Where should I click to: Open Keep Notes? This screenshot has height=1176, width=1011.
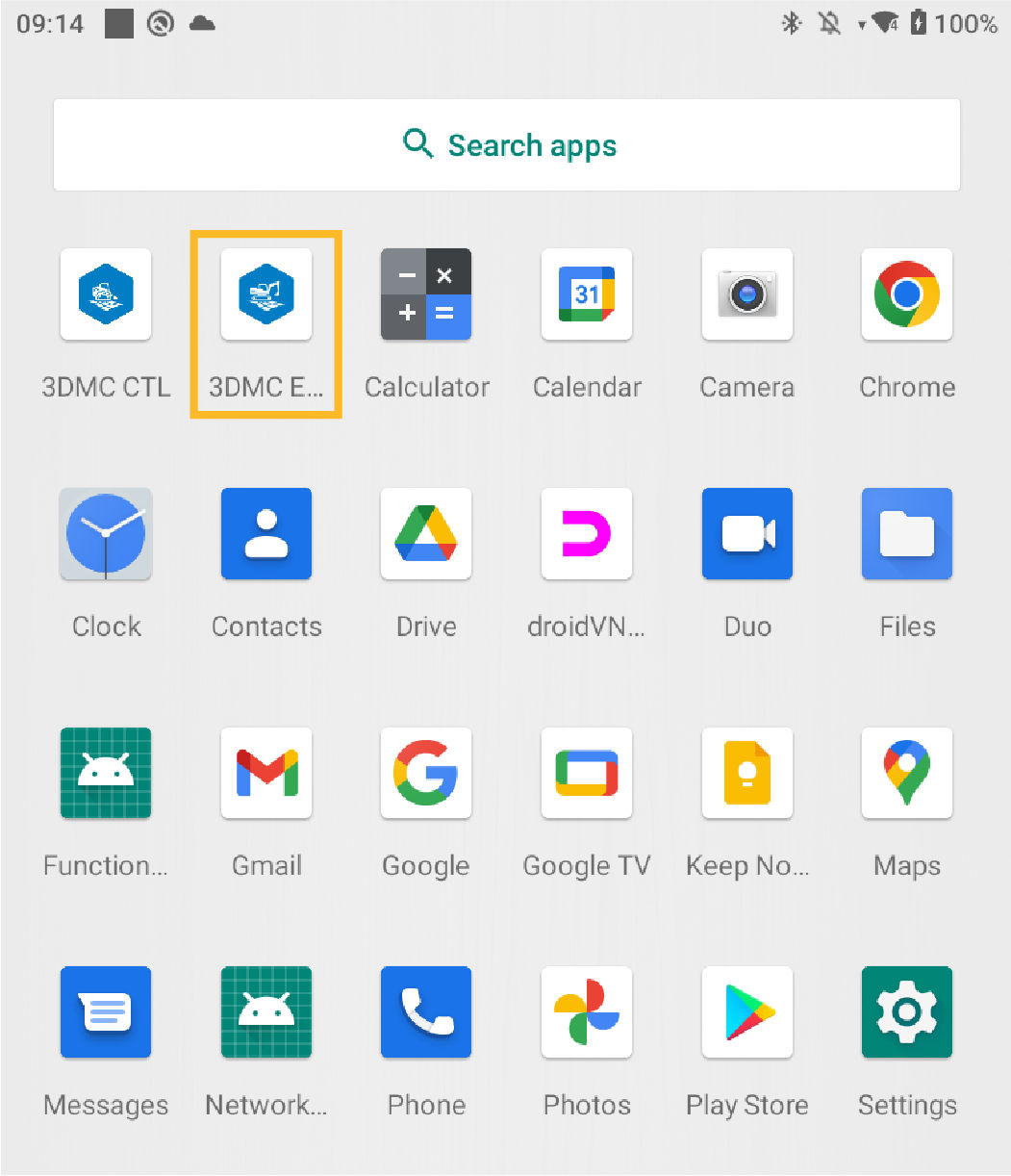click(x=747, y=773)
